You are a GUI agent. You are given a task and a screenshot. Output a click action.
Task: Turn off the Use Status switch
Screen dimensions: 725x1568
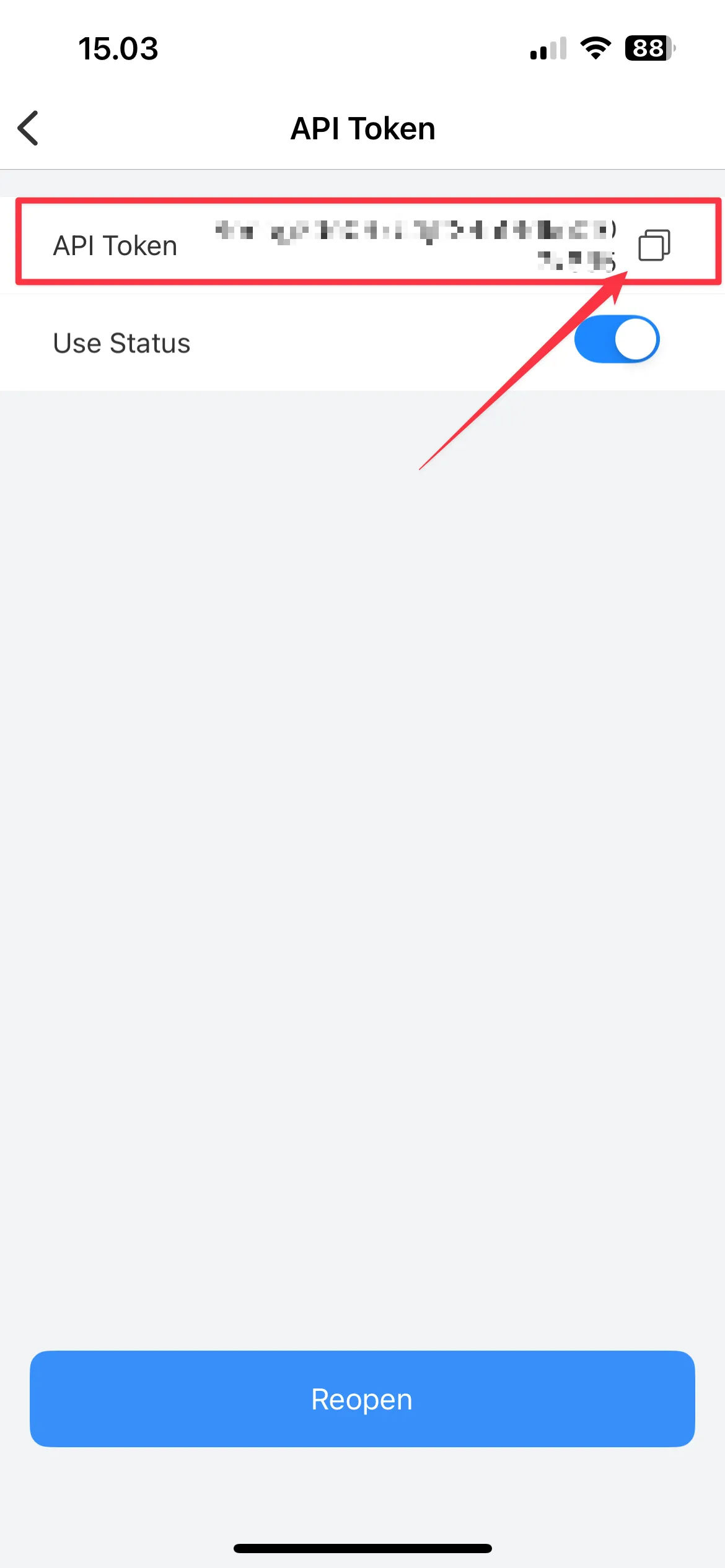(x=617, y=339)
